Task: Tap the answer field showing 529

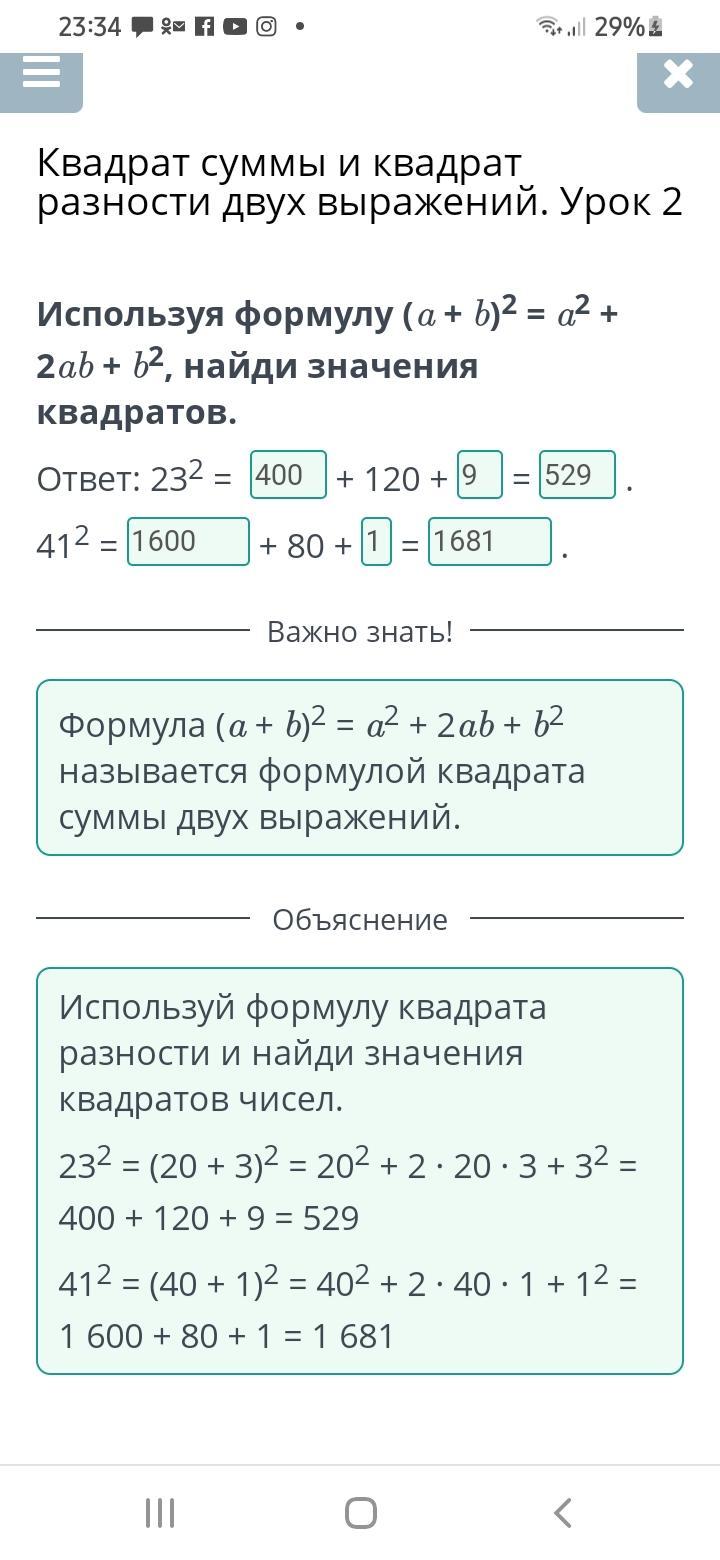Action: coord(577,475)
